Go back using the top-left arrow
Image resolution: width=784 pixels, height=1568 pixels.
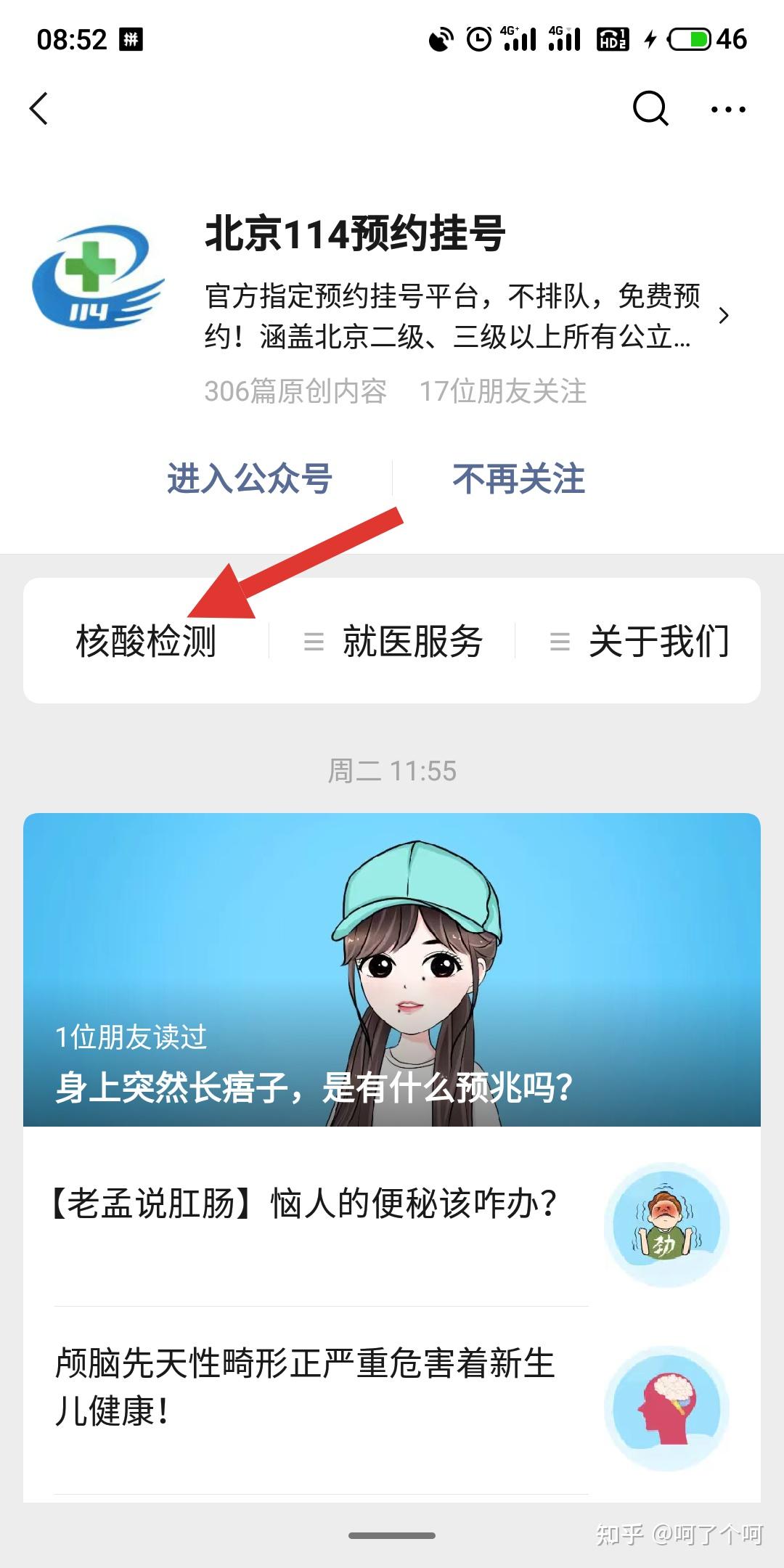39,109
